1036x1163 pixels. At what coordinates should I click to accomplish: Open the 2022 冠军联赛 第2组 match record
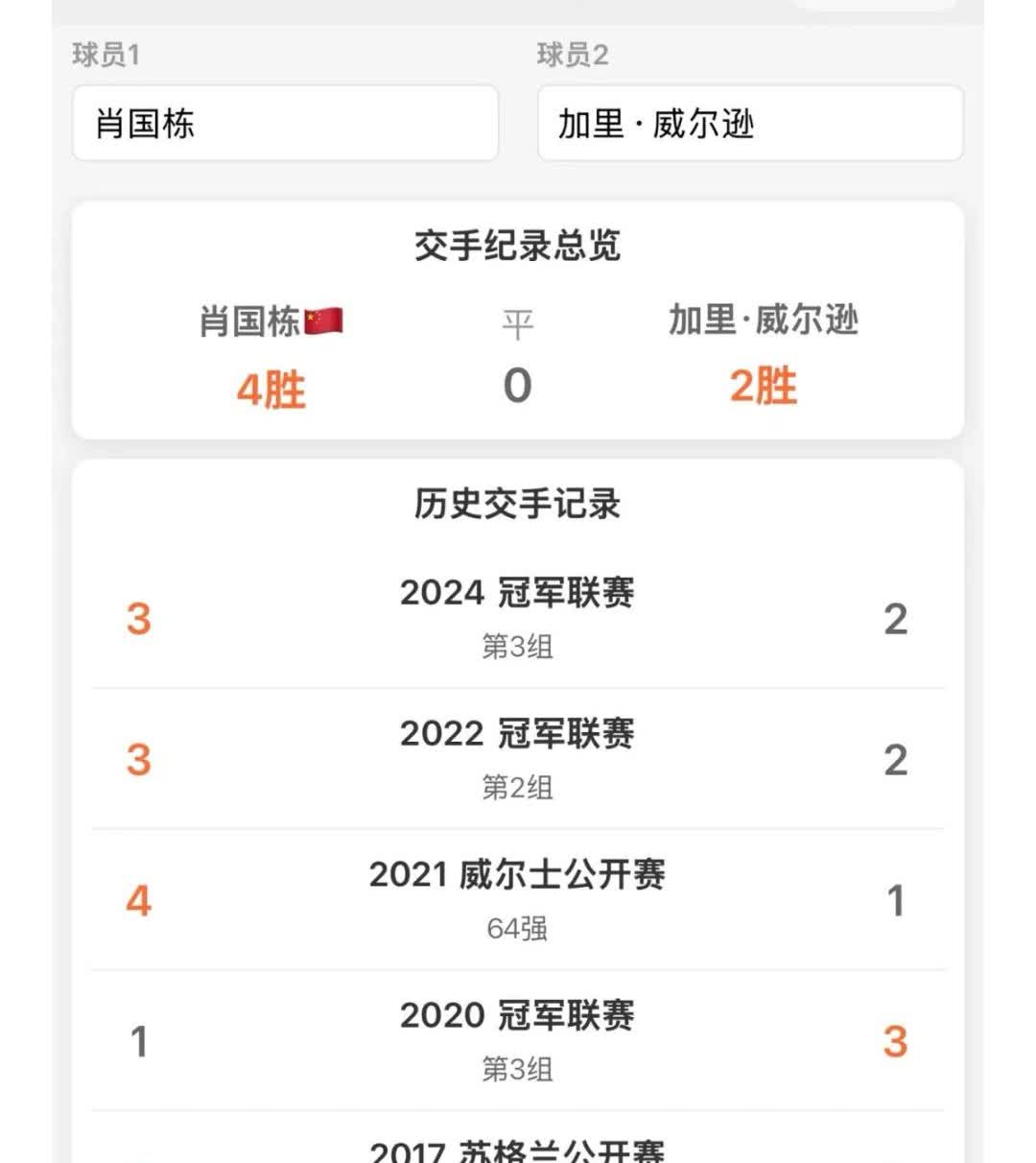pyautogui.click(x=517, y=758)
